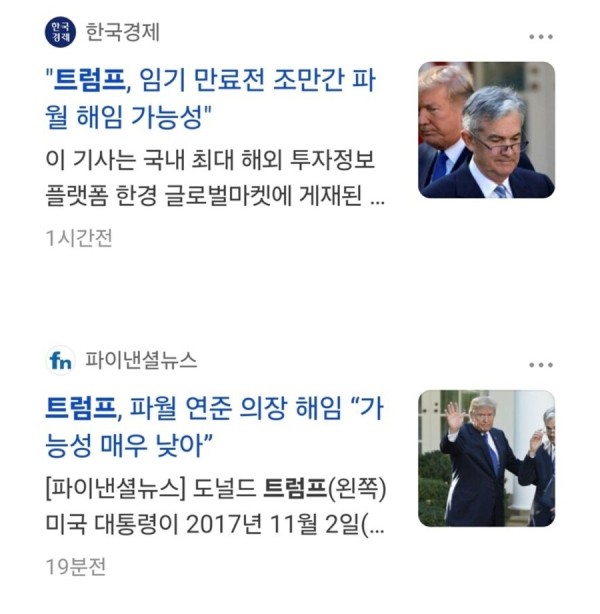Open the 파이낸셜뉴스 article photo thumbnail
The image size is (600, 614).
coord(486,458)
